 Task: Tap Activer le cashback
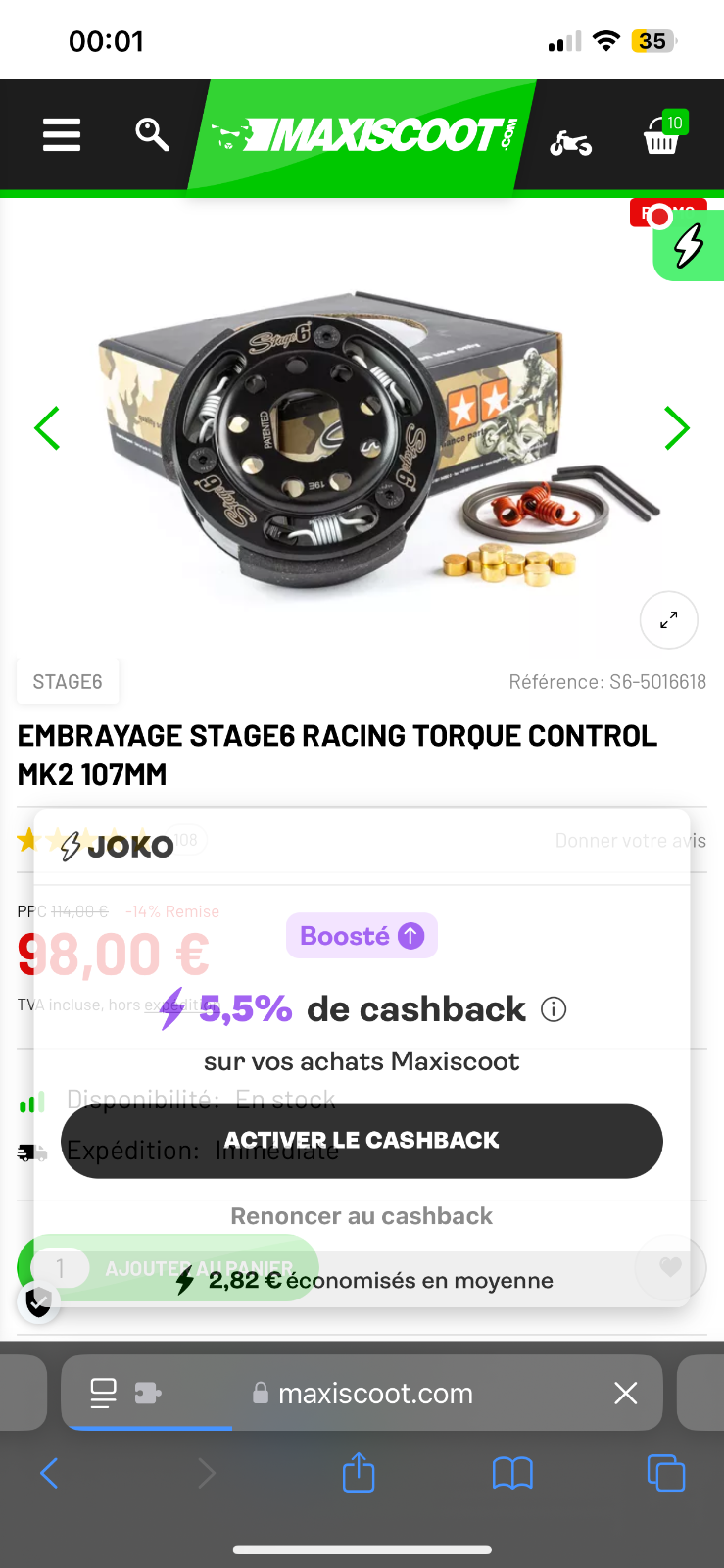tap(362, 1141)
